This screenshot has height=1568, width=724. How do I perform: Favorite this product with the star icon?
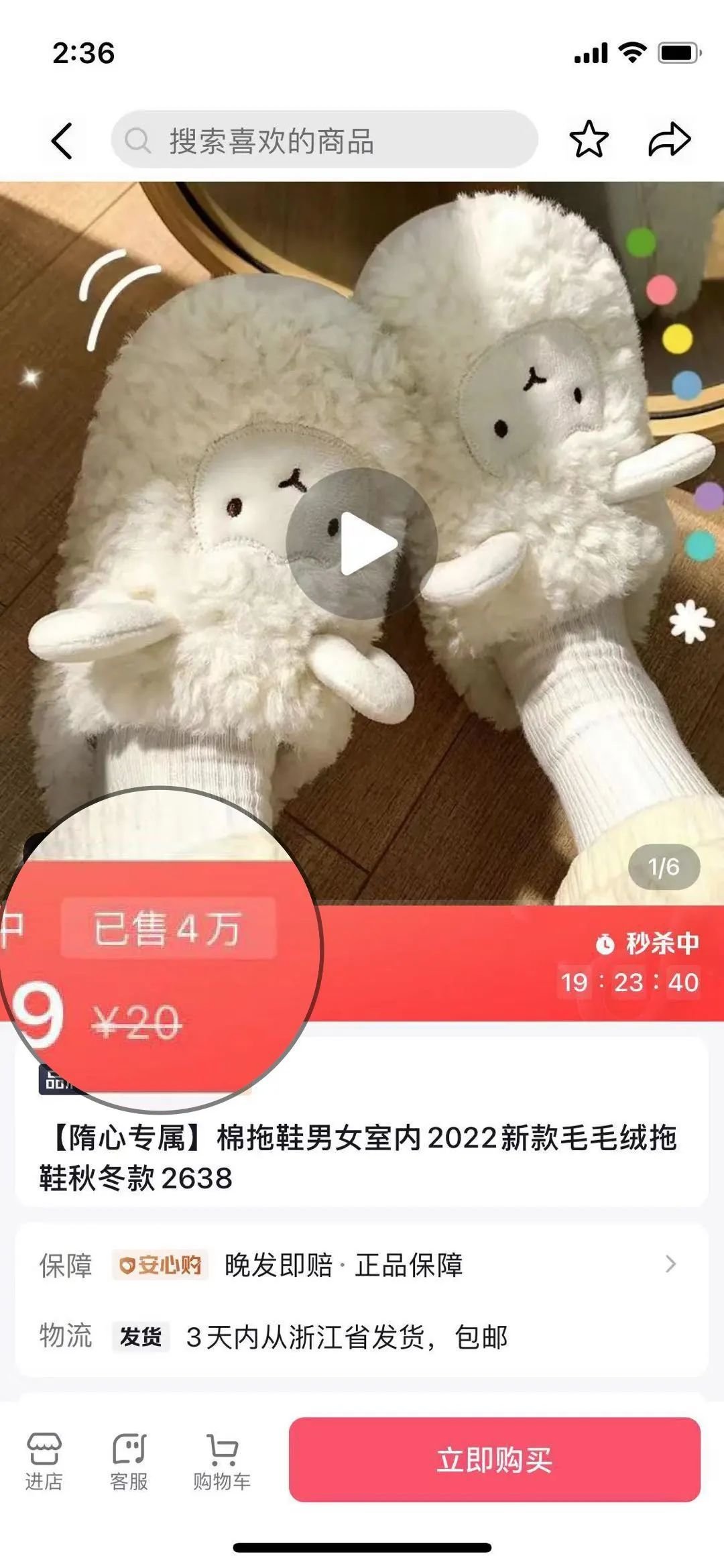(589, 139)
